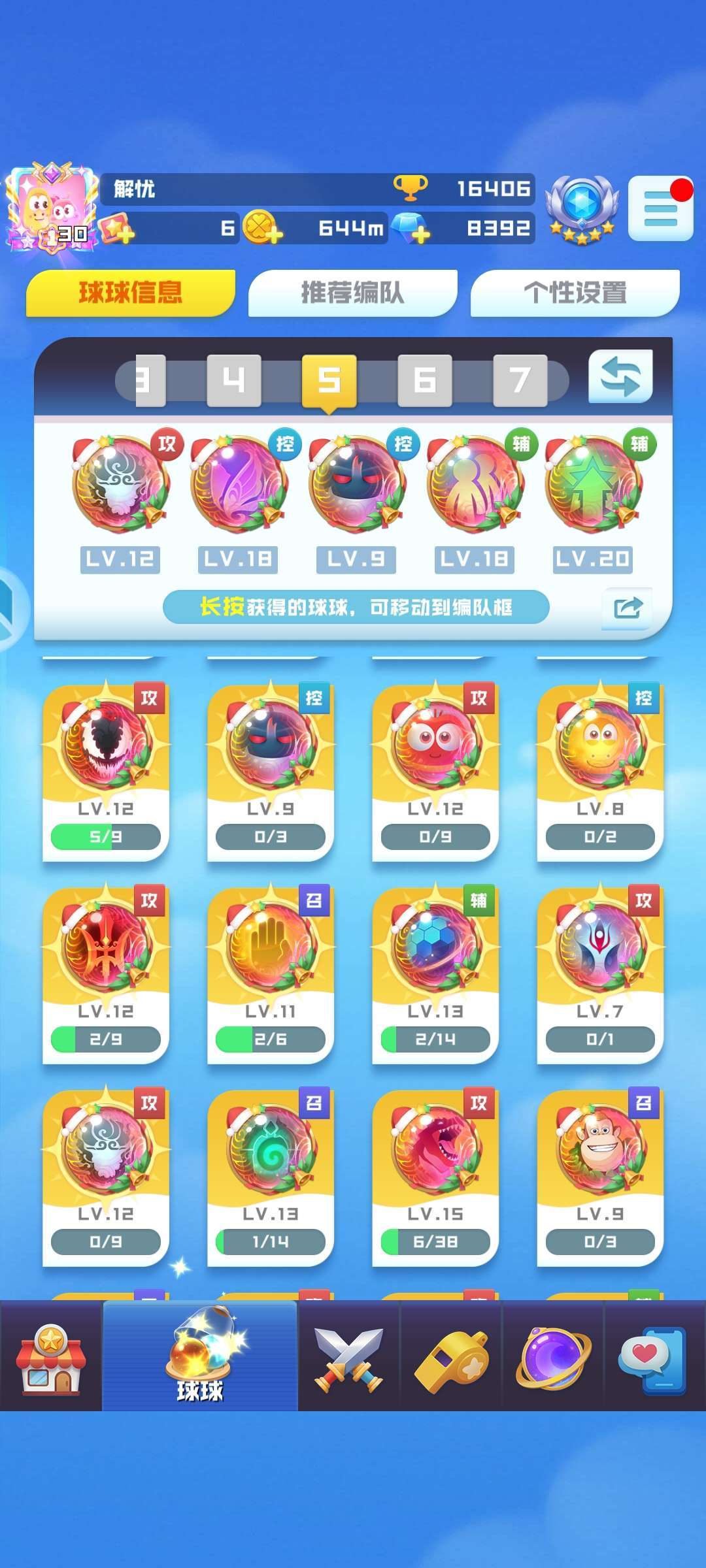Switch to 个性设置 tab
The height and width of the screenshot is (1568, 706).
click(x=575, y=293)
